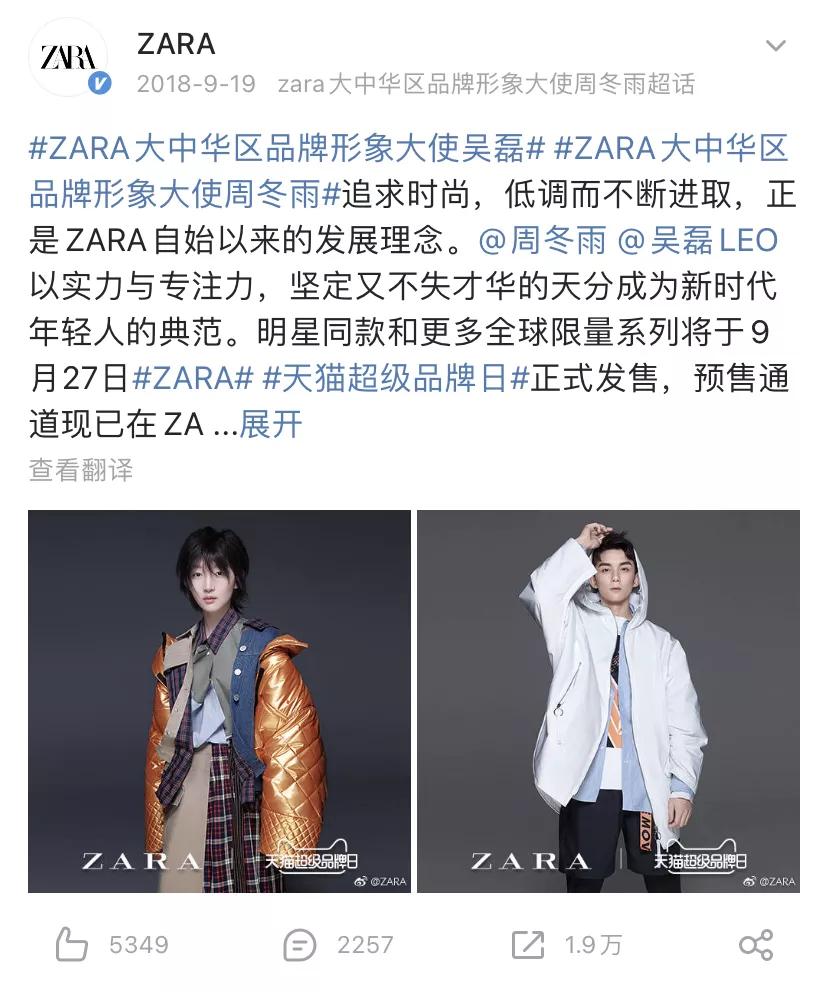Open the #天猫超级品牌日# hashtag
Screen dimensions: 828x992
coord(395,378)
